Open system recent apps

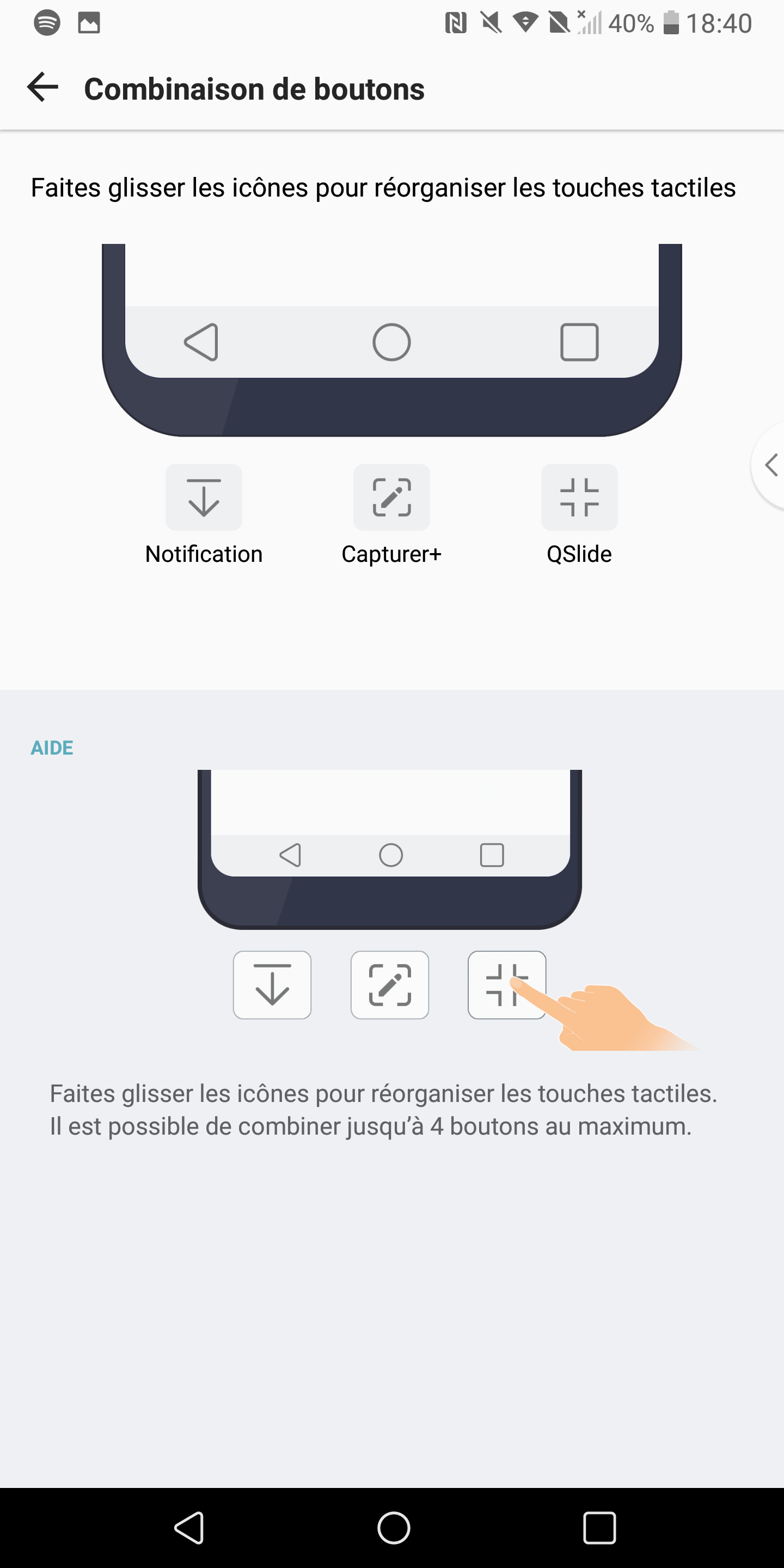coord(599,1528)
